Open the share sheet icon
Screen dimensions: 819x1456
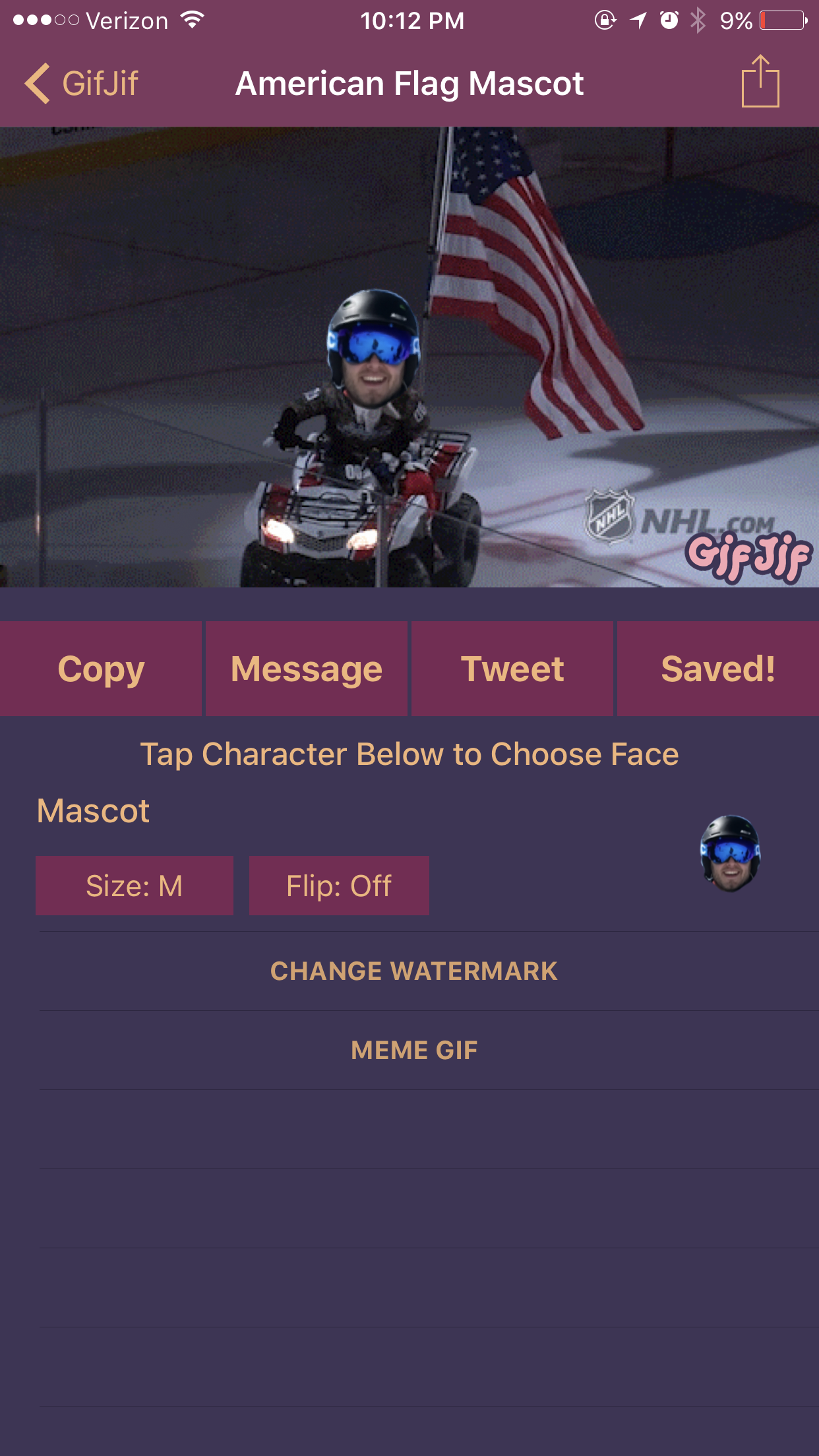(x=760, y=82)
